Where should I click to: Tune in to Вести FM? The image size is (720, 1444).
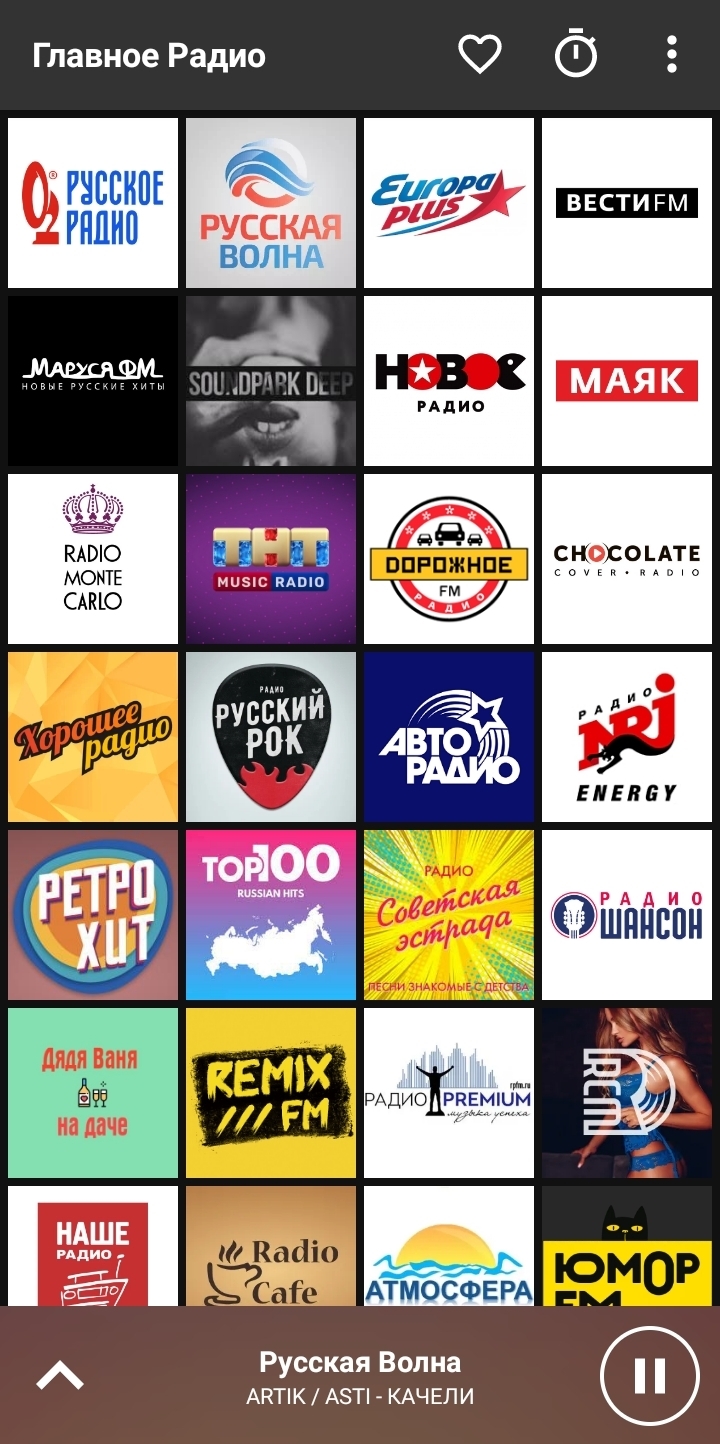(627, 203)
